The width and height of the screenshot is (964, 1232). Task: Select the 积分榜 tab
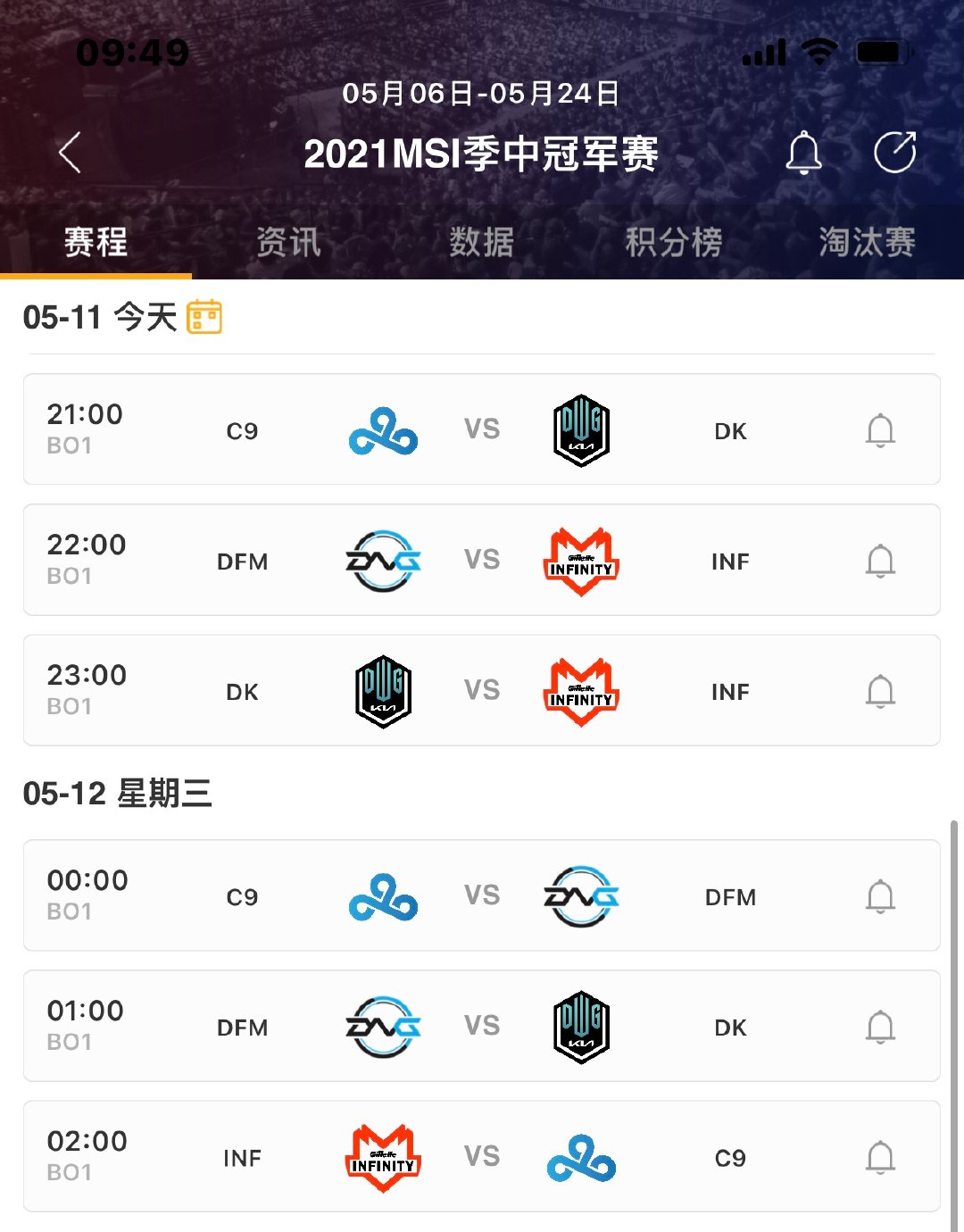[674, 241]
